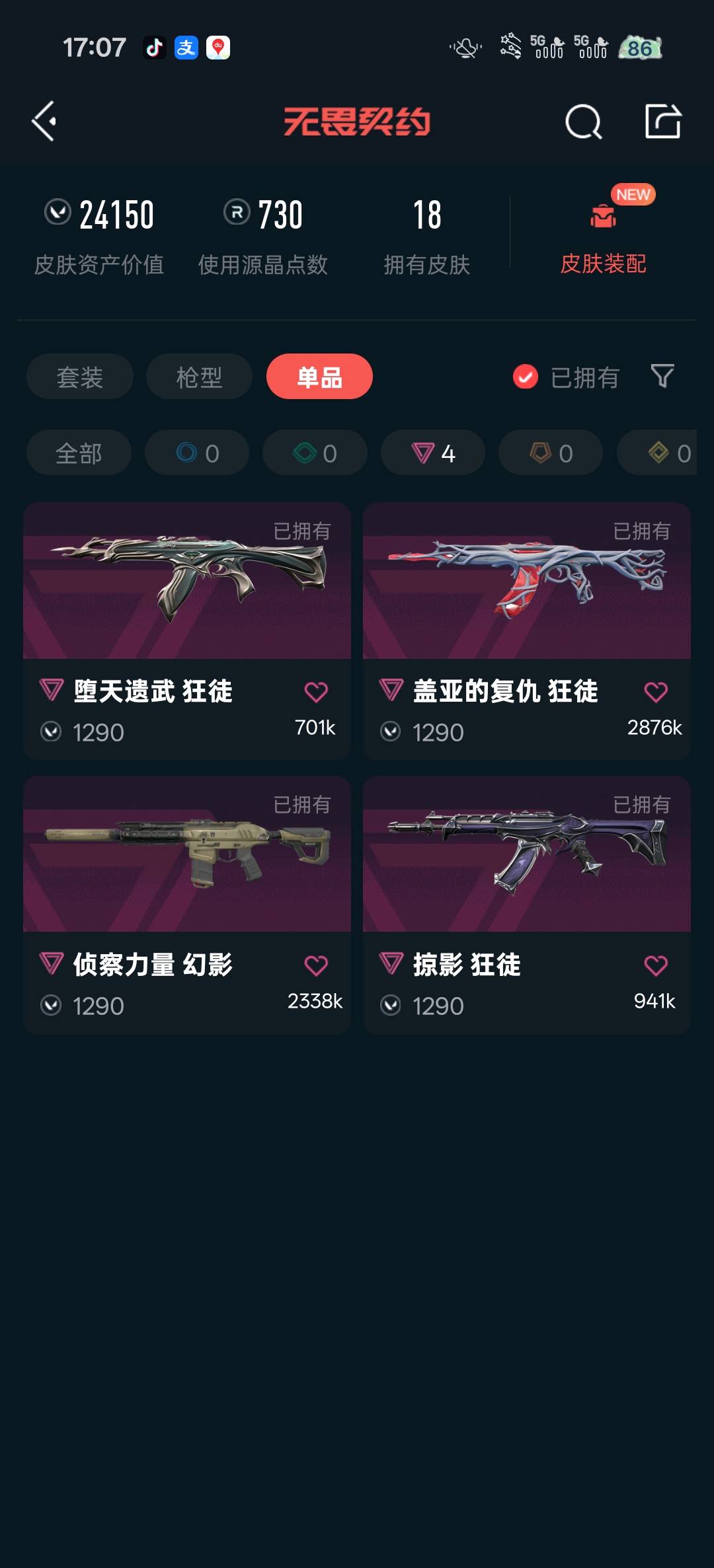Go back using the arrow icon

point(44,122)
